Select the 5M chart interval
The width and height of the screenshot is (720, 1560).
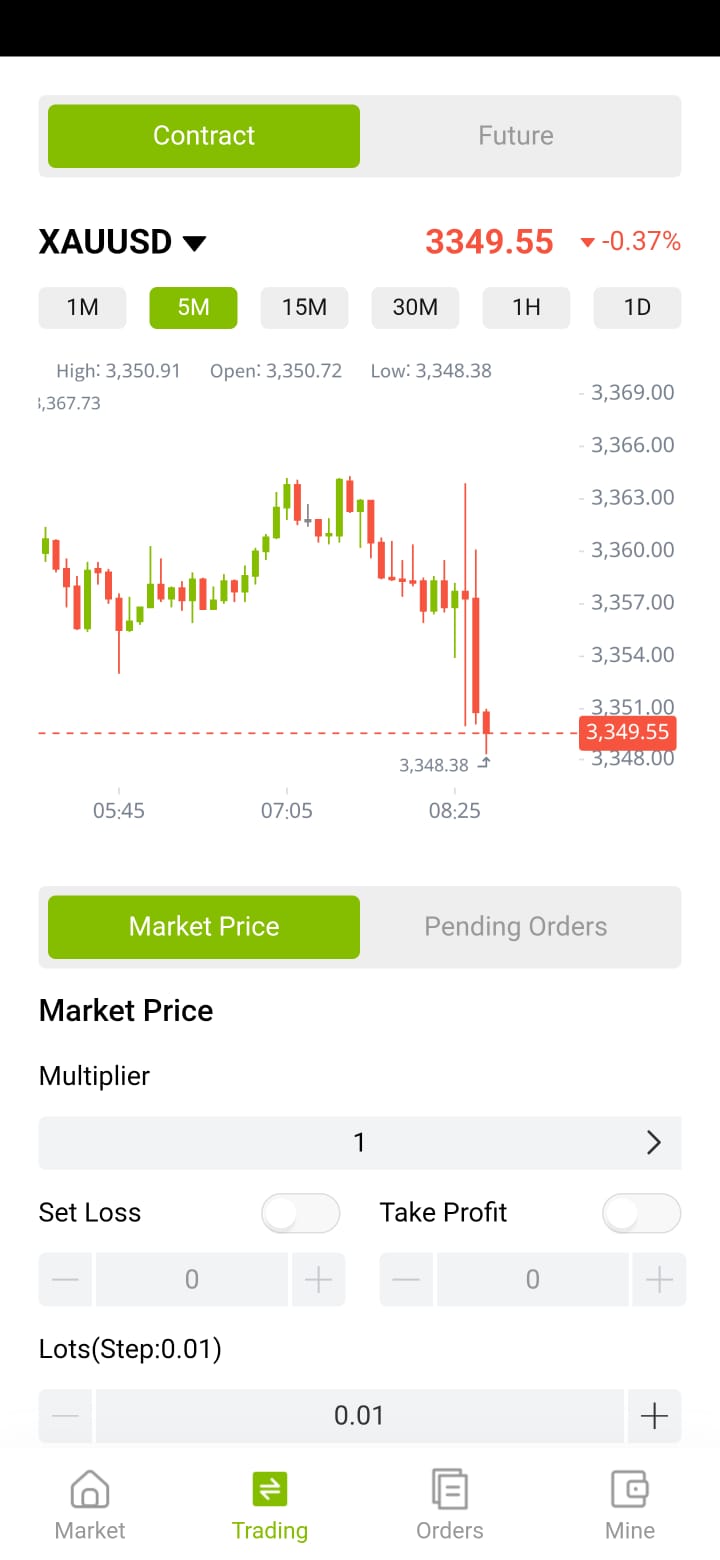(193, 308)
